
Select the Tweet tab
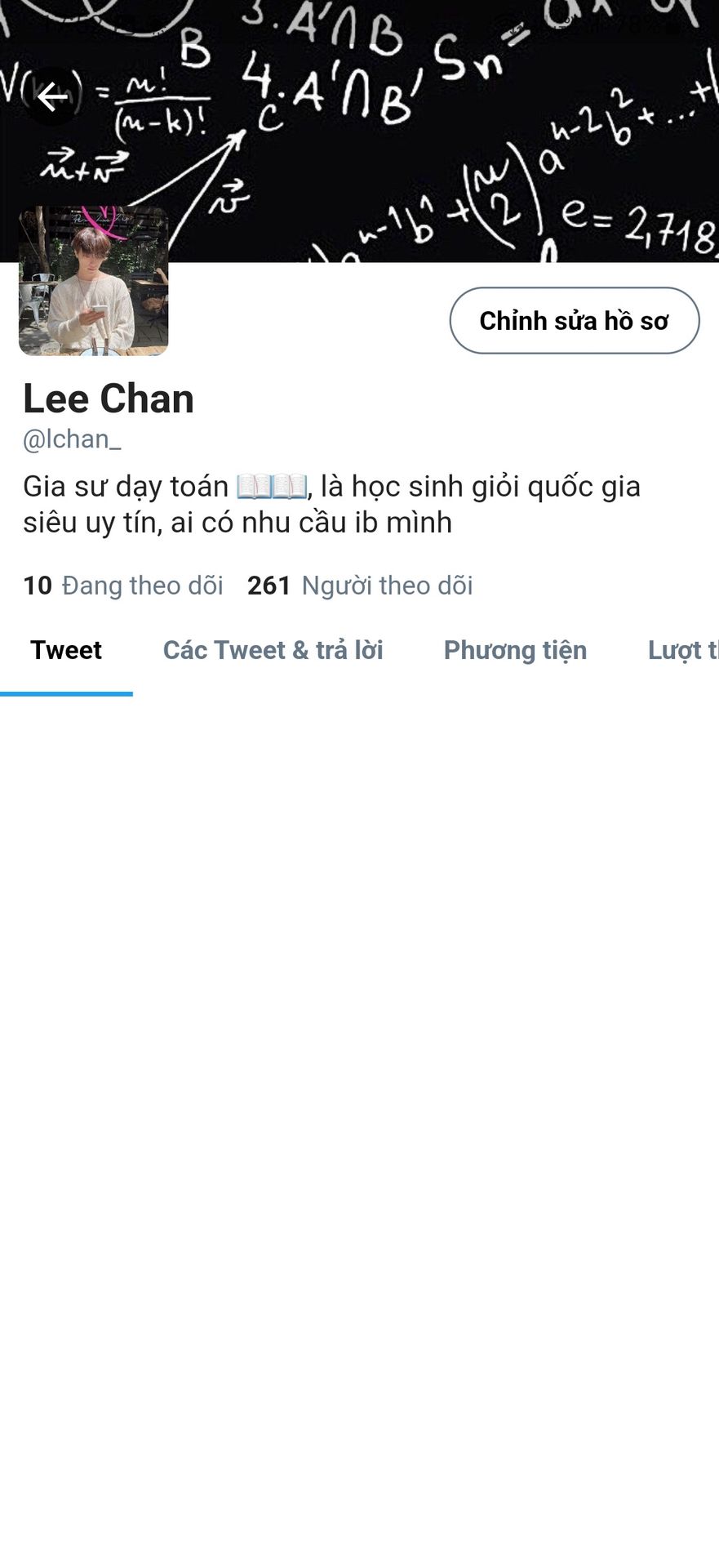tap(66, 650)
